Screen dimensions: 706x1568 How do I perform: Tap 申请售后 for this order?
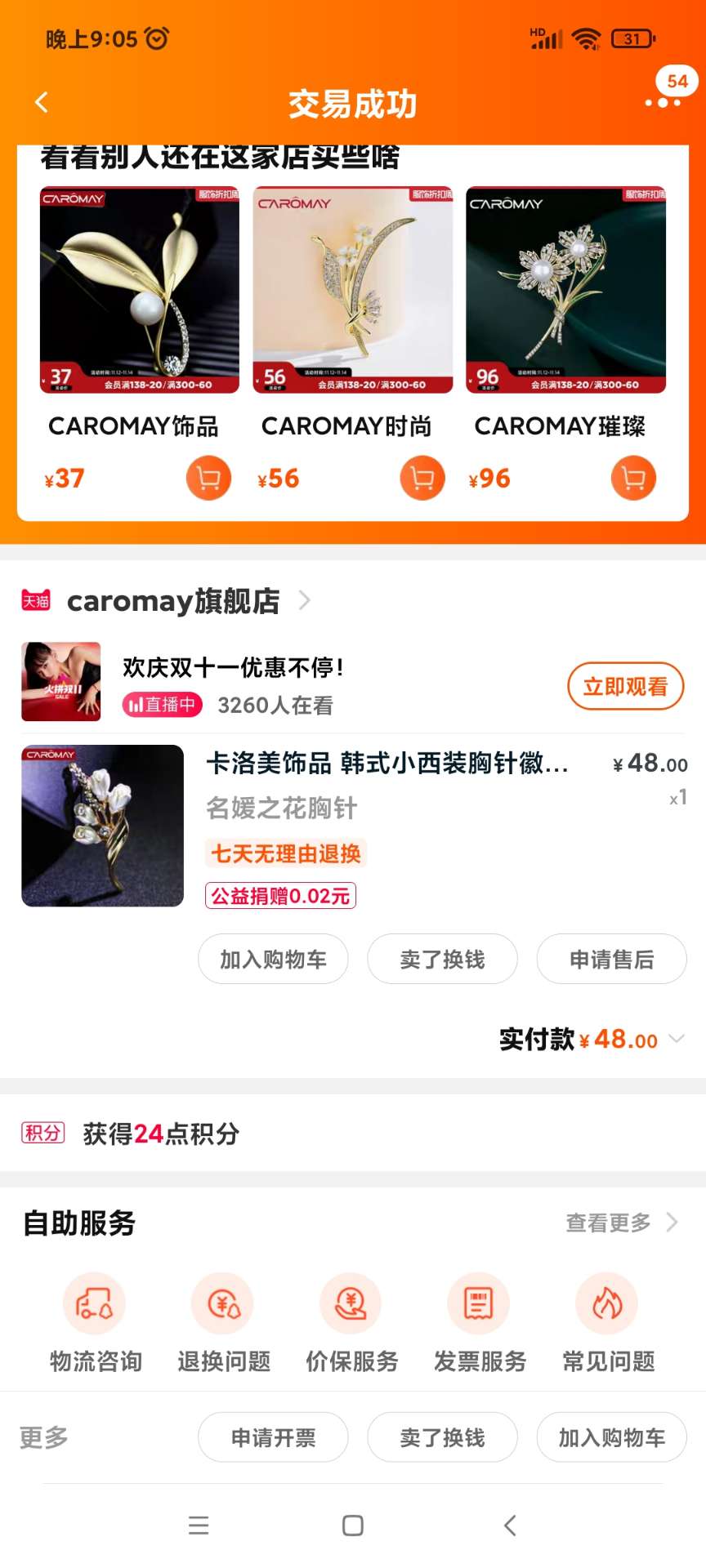click(x=611, y=959)
